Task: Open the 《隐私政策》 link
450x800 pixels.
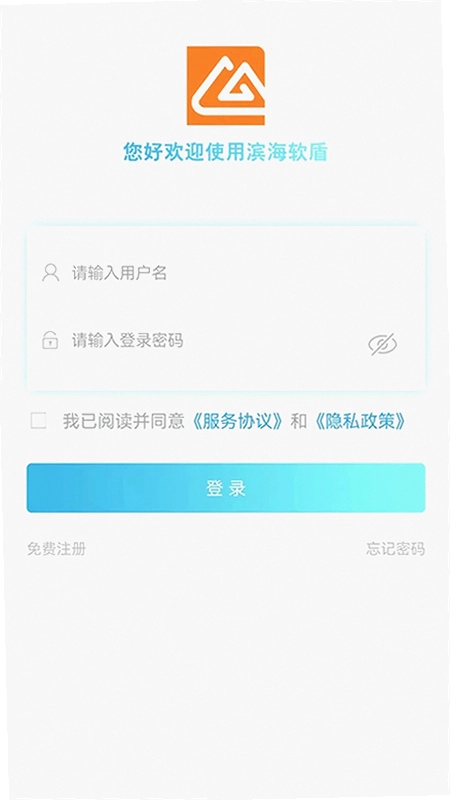Action: tap(361, 421)
